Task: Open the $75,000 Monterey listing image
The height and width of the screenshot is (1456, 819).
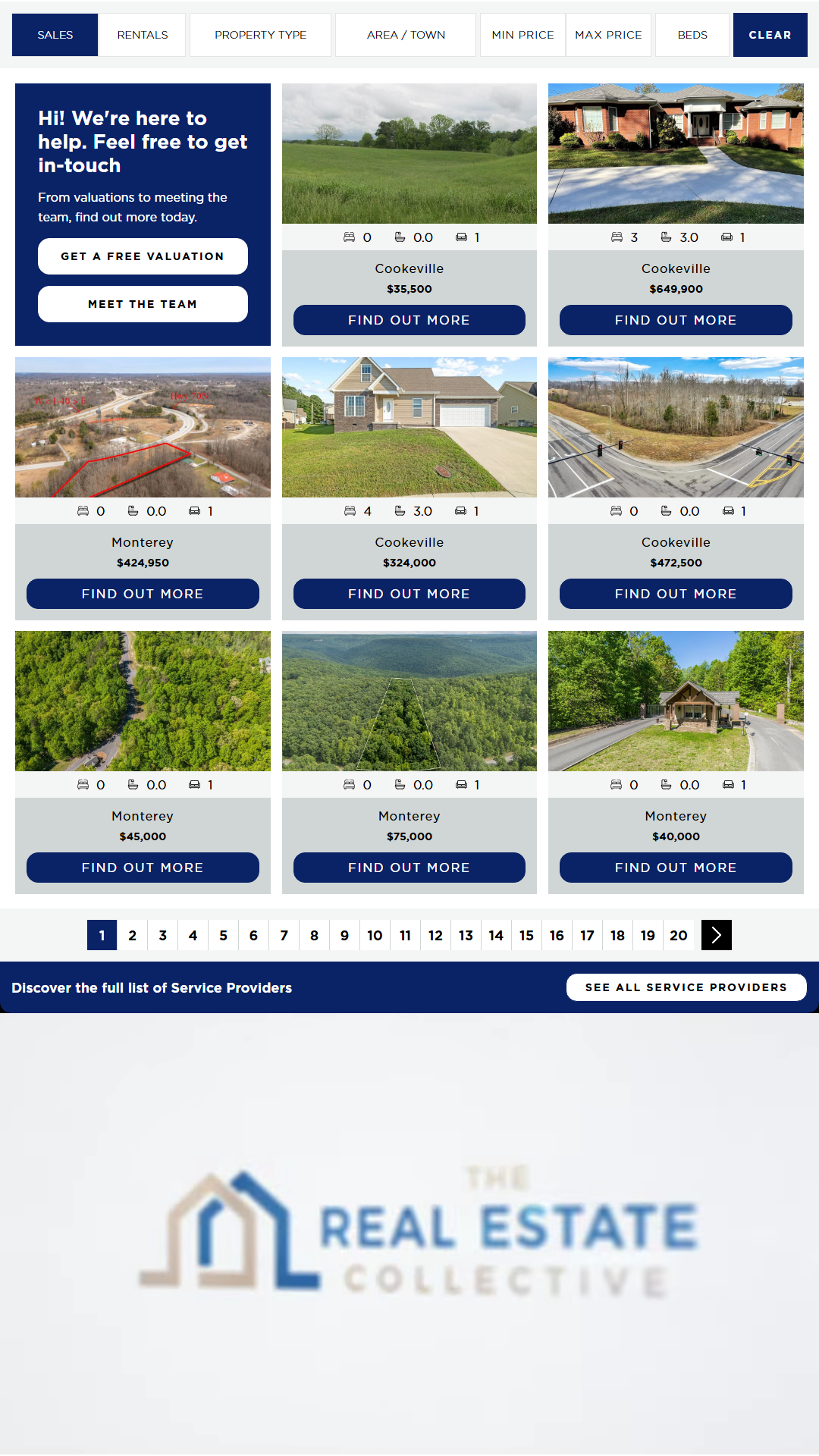Action: click(x=409, y=701)
